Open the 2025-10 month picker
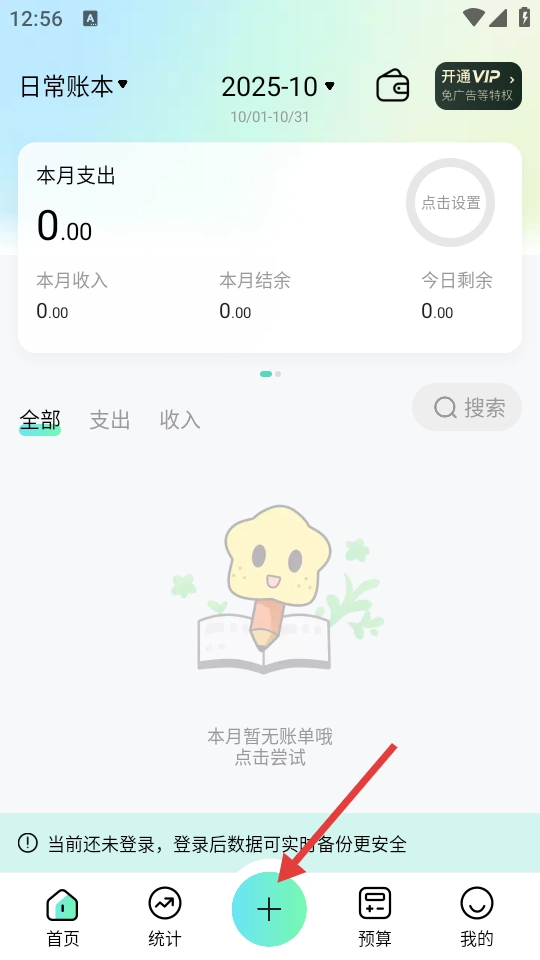The image size is (540, 960). pyautogui.click(x=278, y=87)
